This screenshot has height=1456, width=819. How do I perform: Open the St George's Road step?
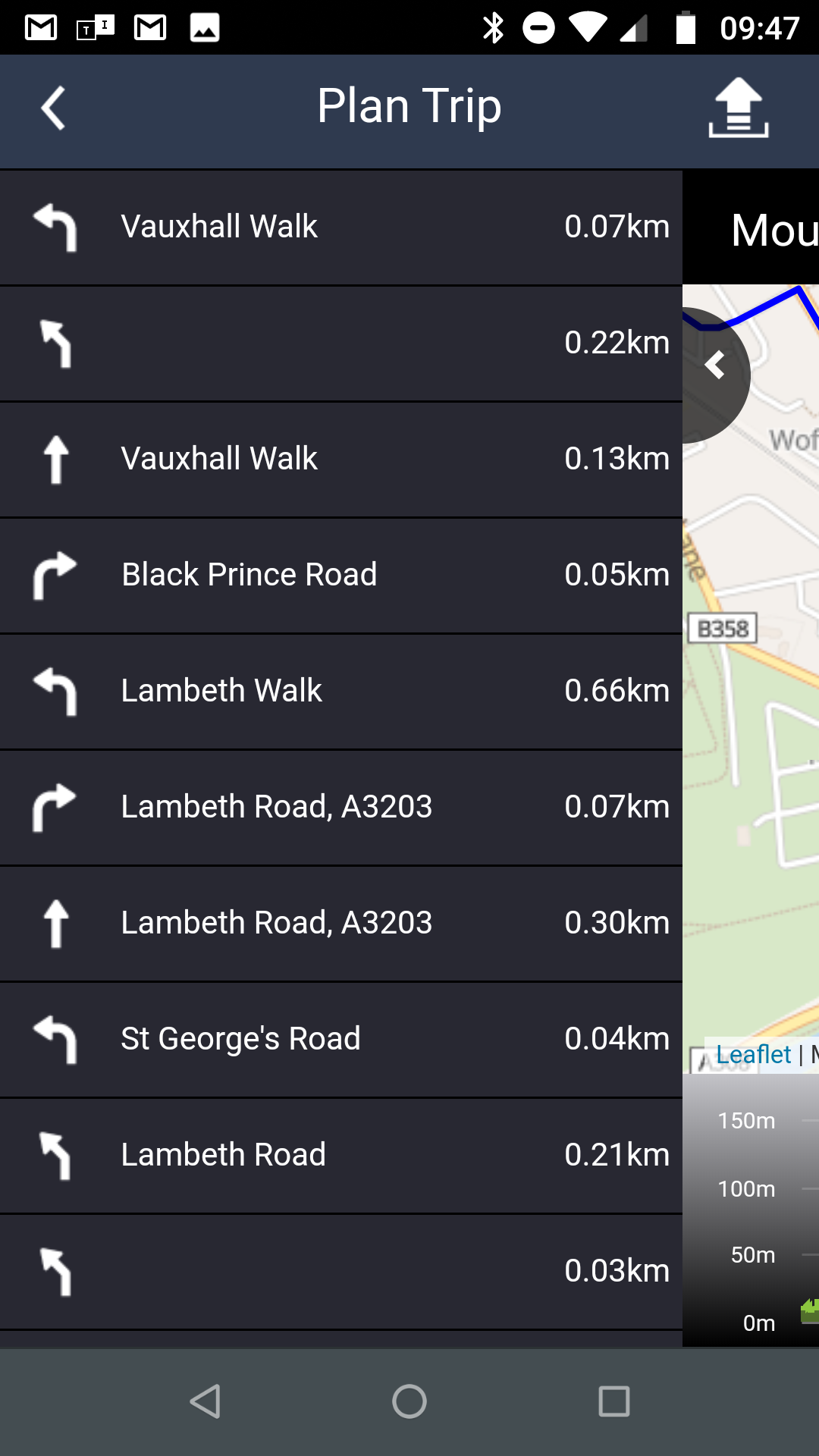point(341,1039)
